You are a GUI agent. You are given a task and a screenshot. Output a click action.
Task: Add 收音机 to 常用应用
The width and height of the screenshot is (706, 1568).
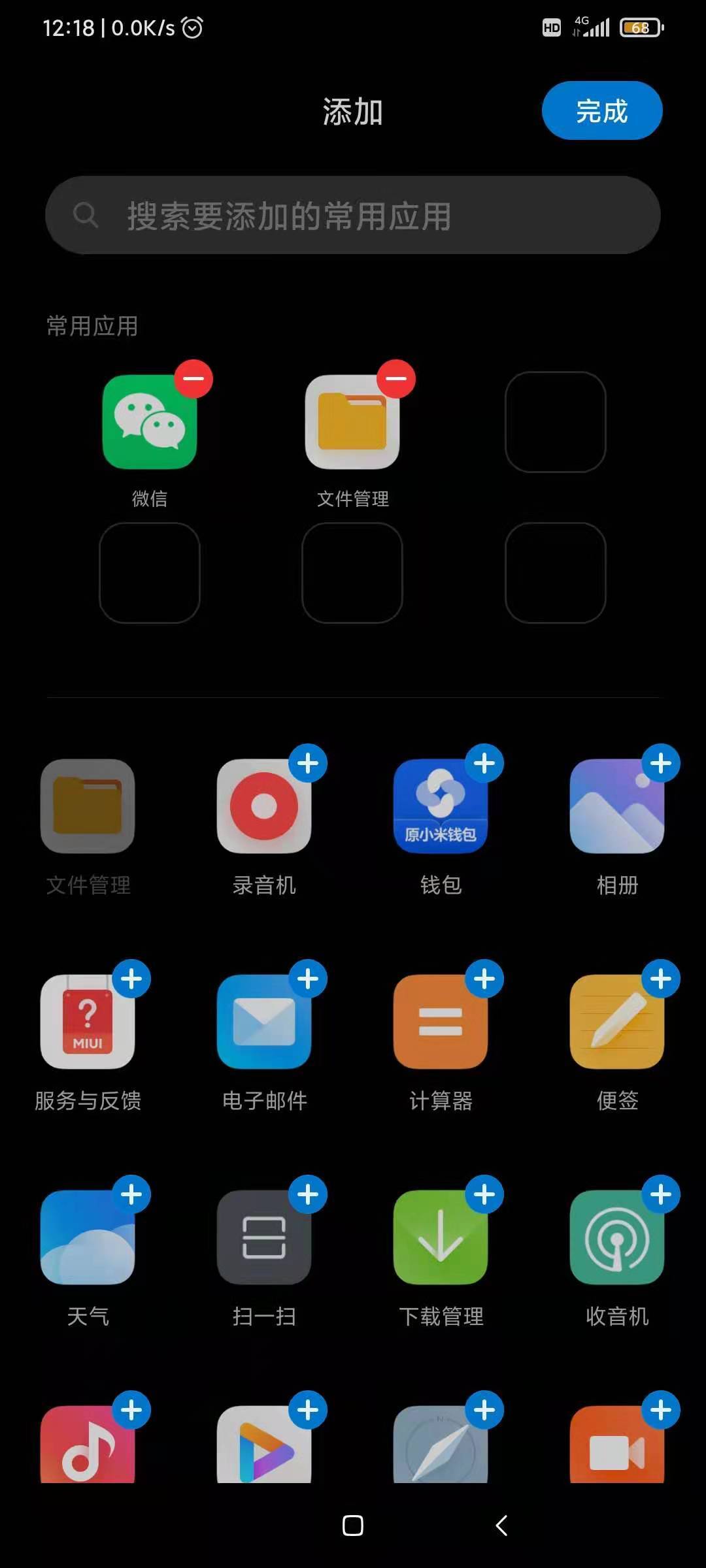pos(661,1194)
